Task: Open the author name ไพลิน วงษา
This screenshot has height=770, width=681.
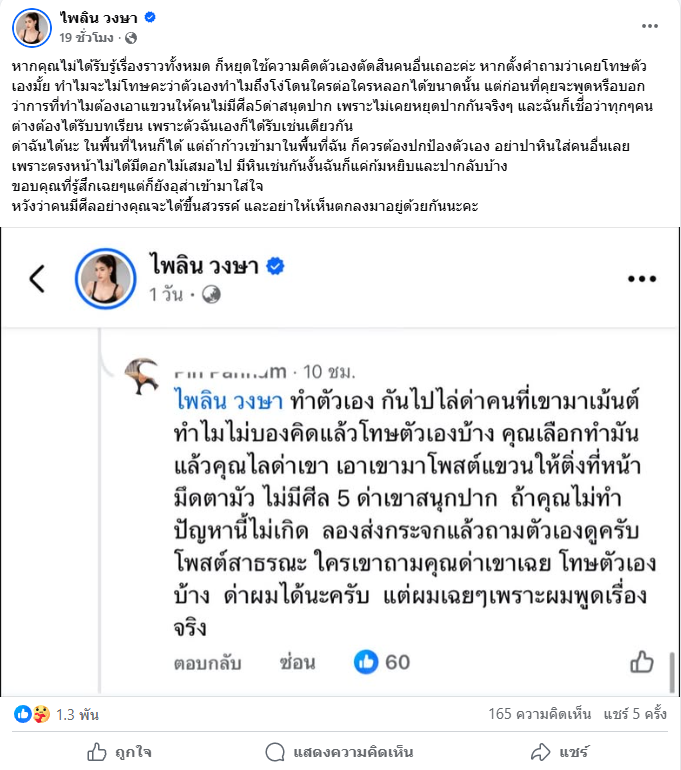Action: click(97, 18)
